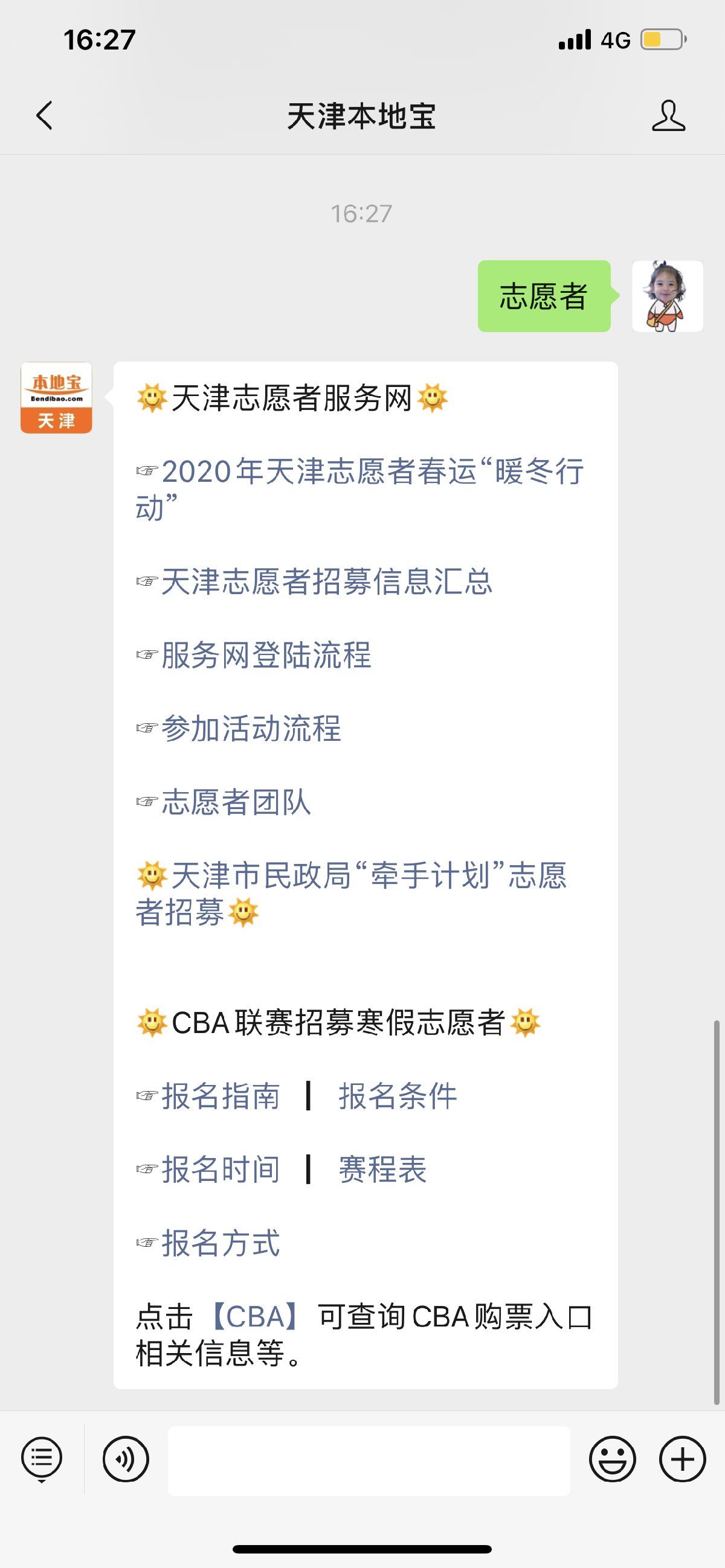
Task: Open the 天津志愿者招募信息汇总 link
Action: pyautogui.click(x=327, y=582)
